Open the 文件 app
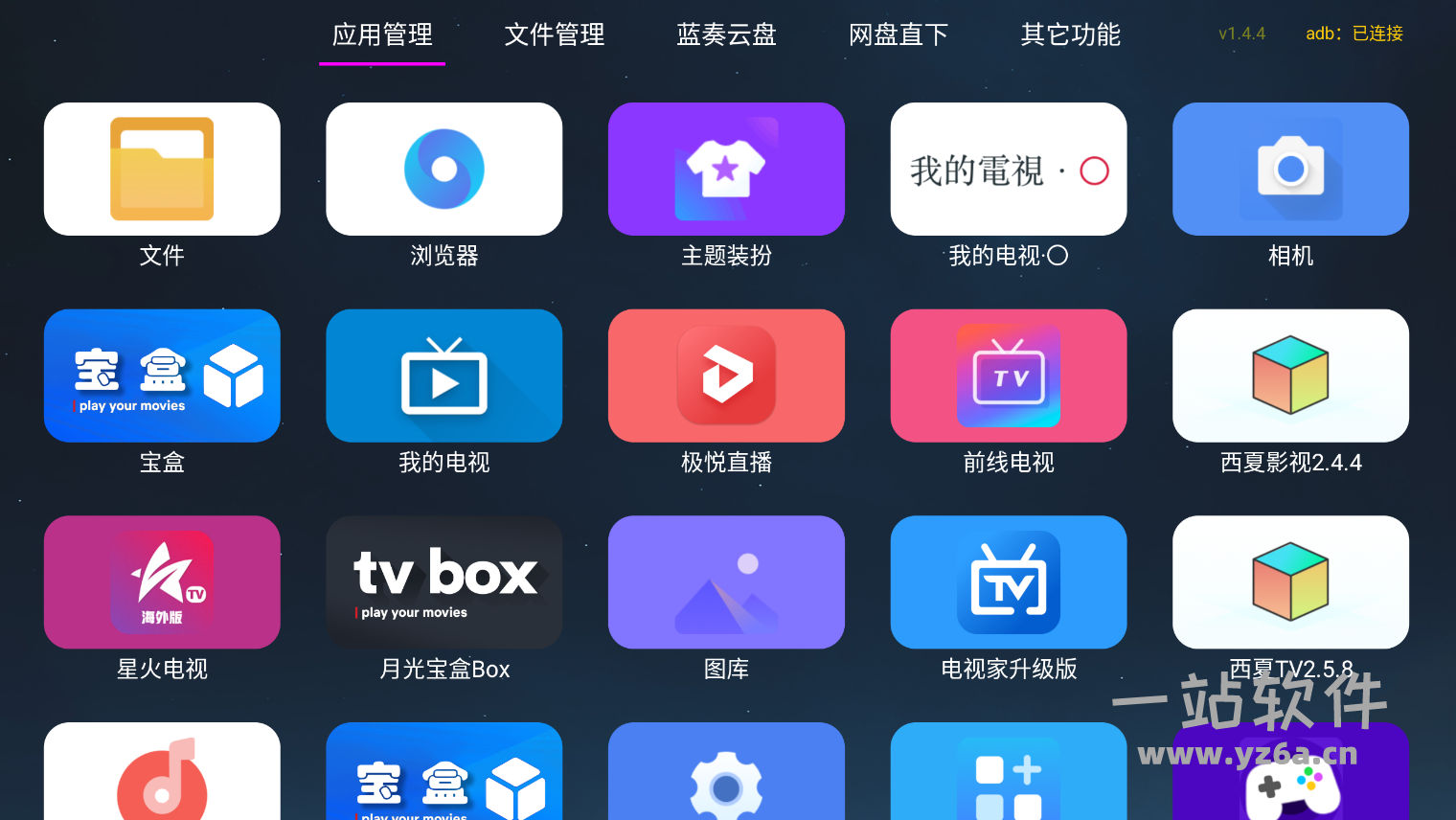Viewport: 1456px width, 820px height. click(x=162, y=170)
